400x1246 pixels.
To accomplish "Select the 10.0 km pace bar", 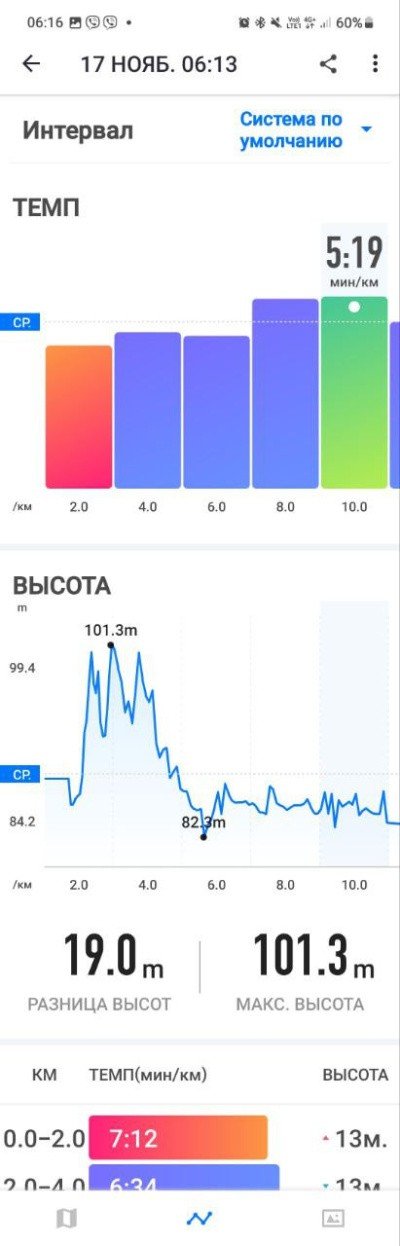I will click(354, 392).
